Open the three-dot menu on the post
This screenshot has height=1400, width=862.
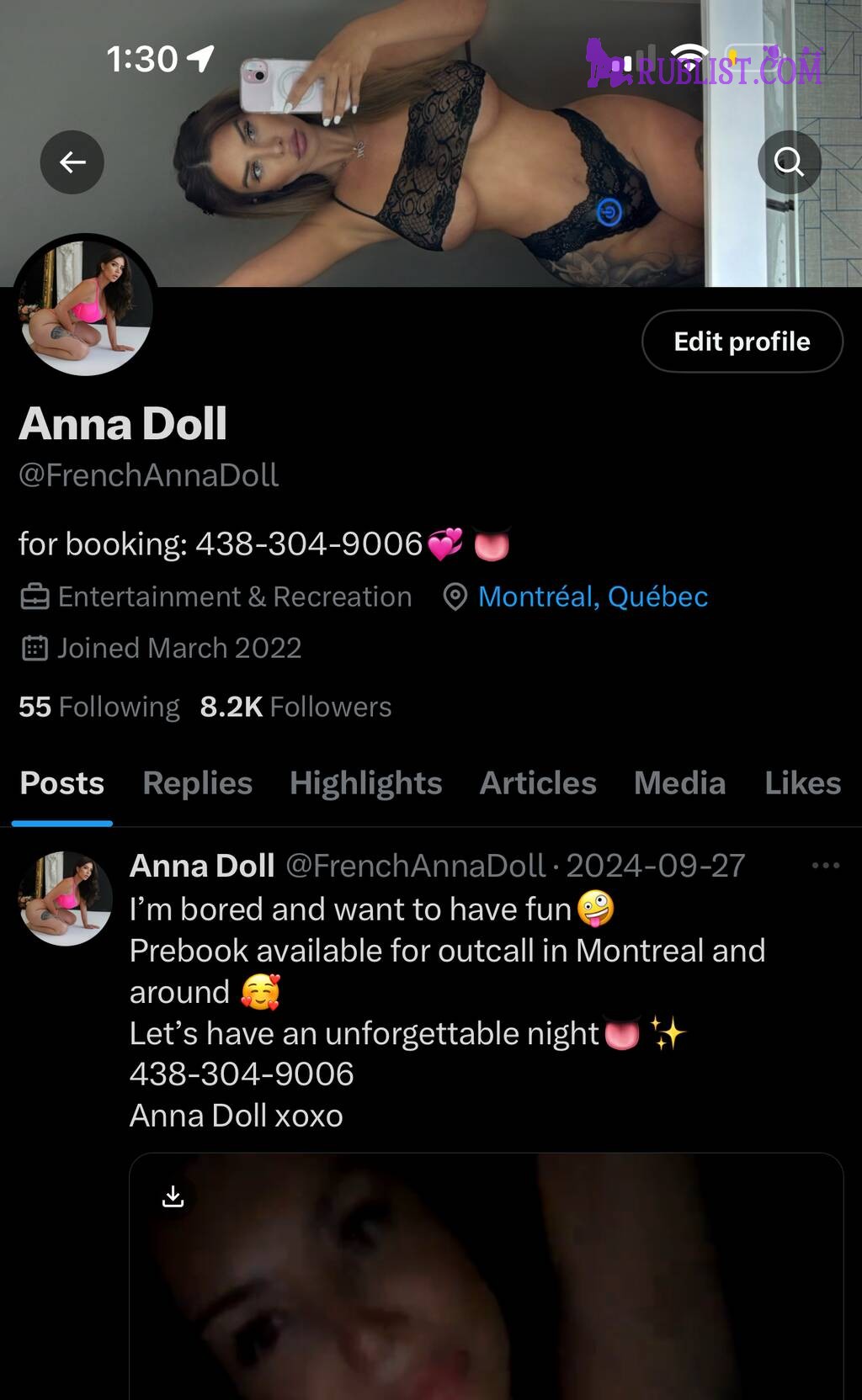click(x=825, y=865)
